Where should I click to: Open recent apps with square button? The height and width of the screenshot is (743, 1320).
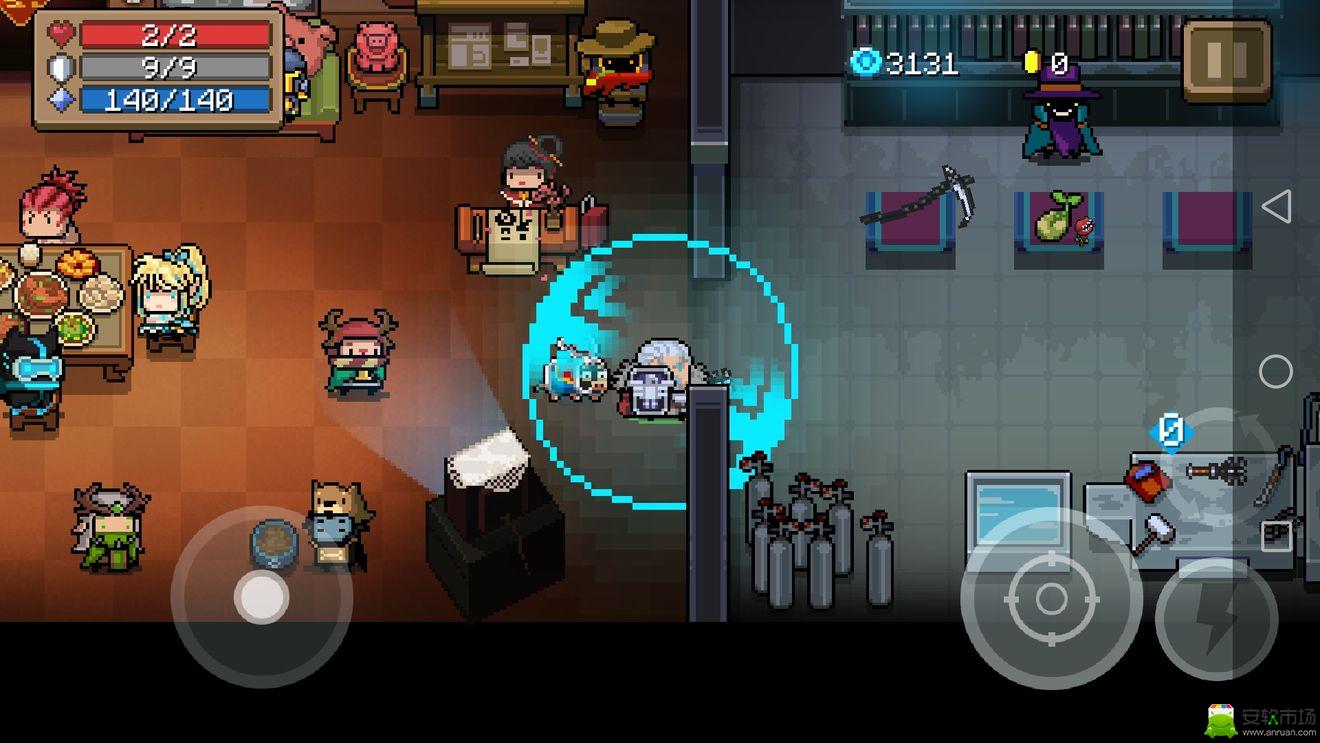coord(1275,537)
